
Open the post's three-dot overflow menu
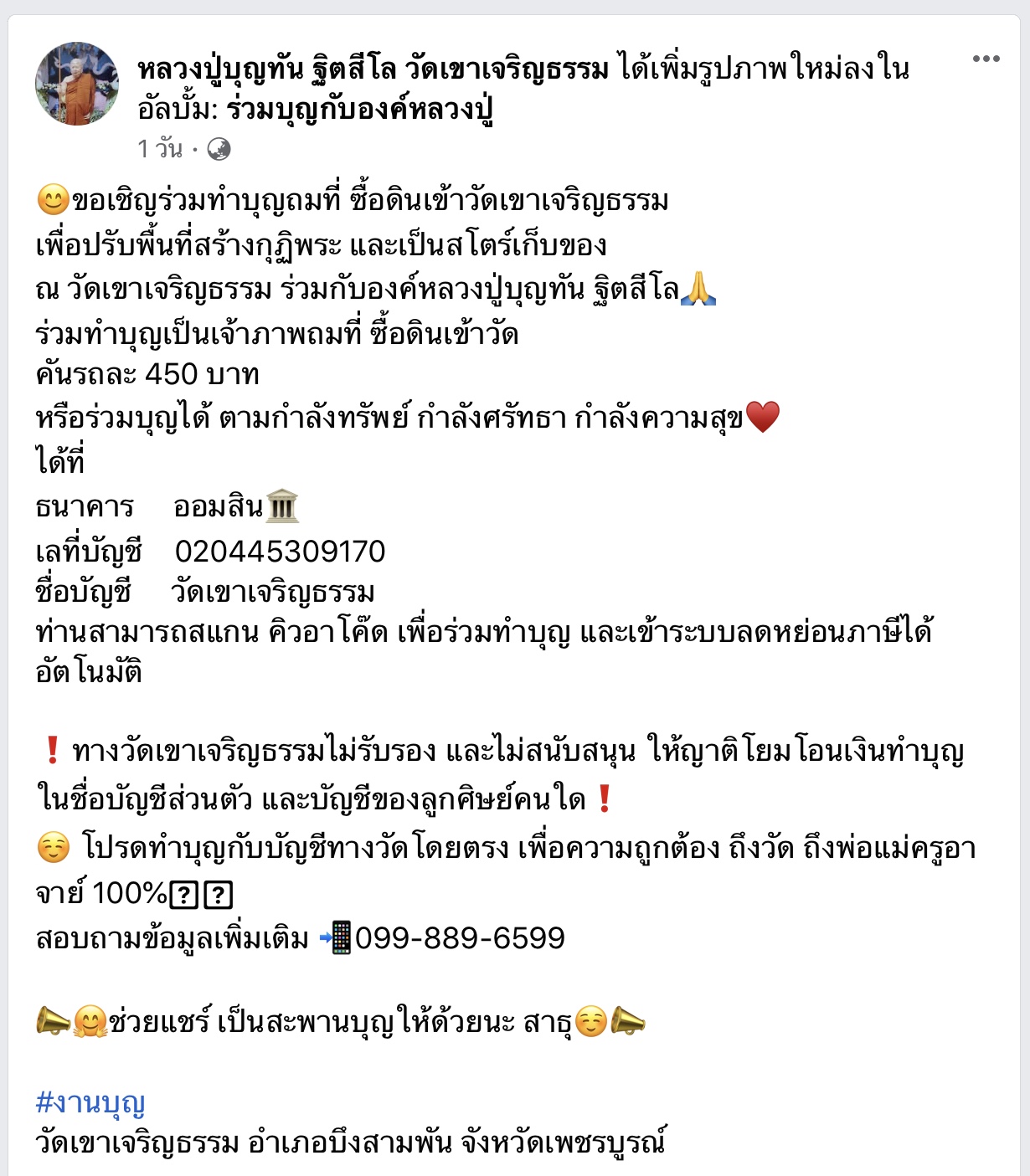coord(986,59)
